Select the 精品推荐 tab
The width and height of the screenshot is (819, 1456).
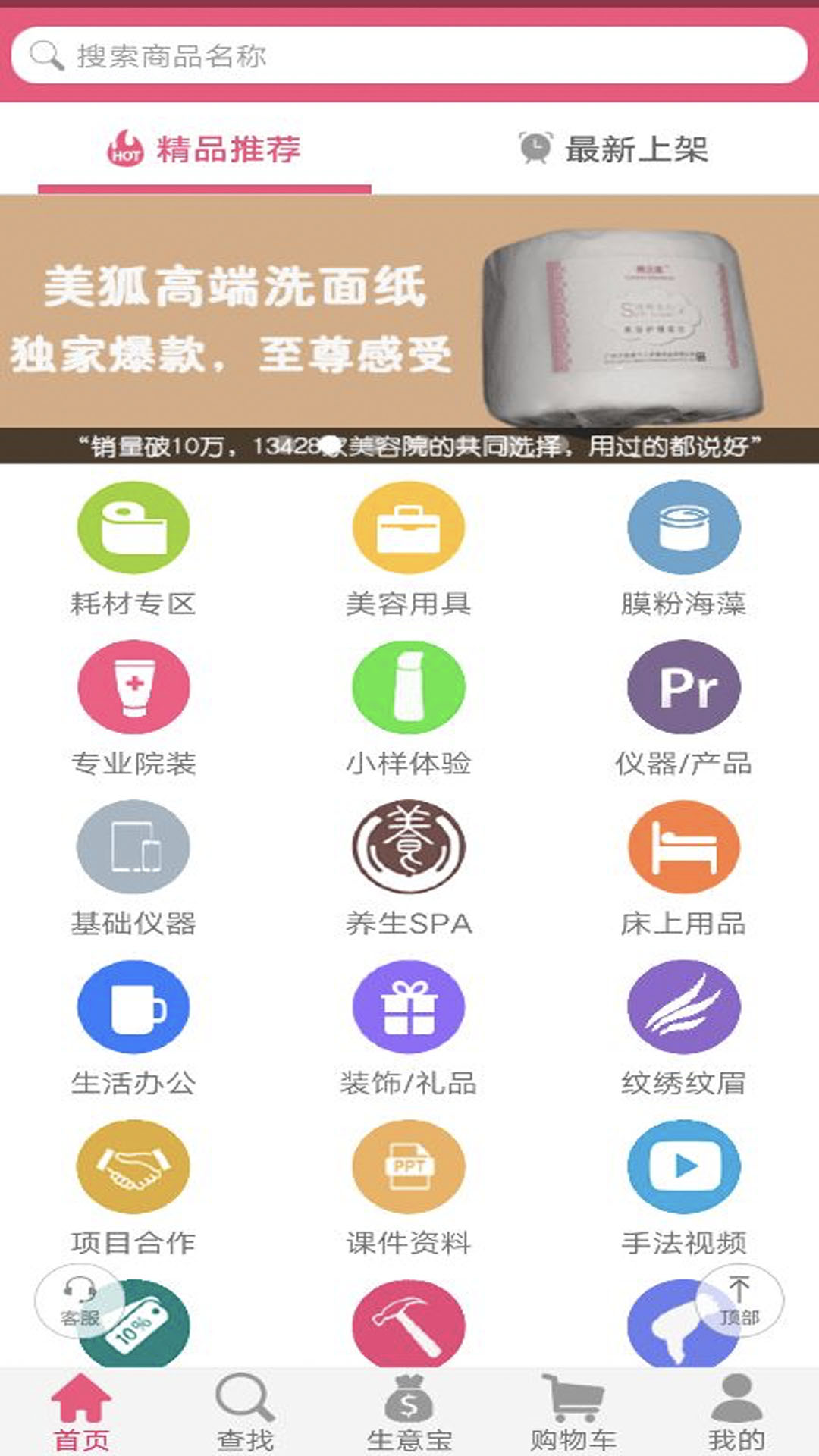(205, 149)
